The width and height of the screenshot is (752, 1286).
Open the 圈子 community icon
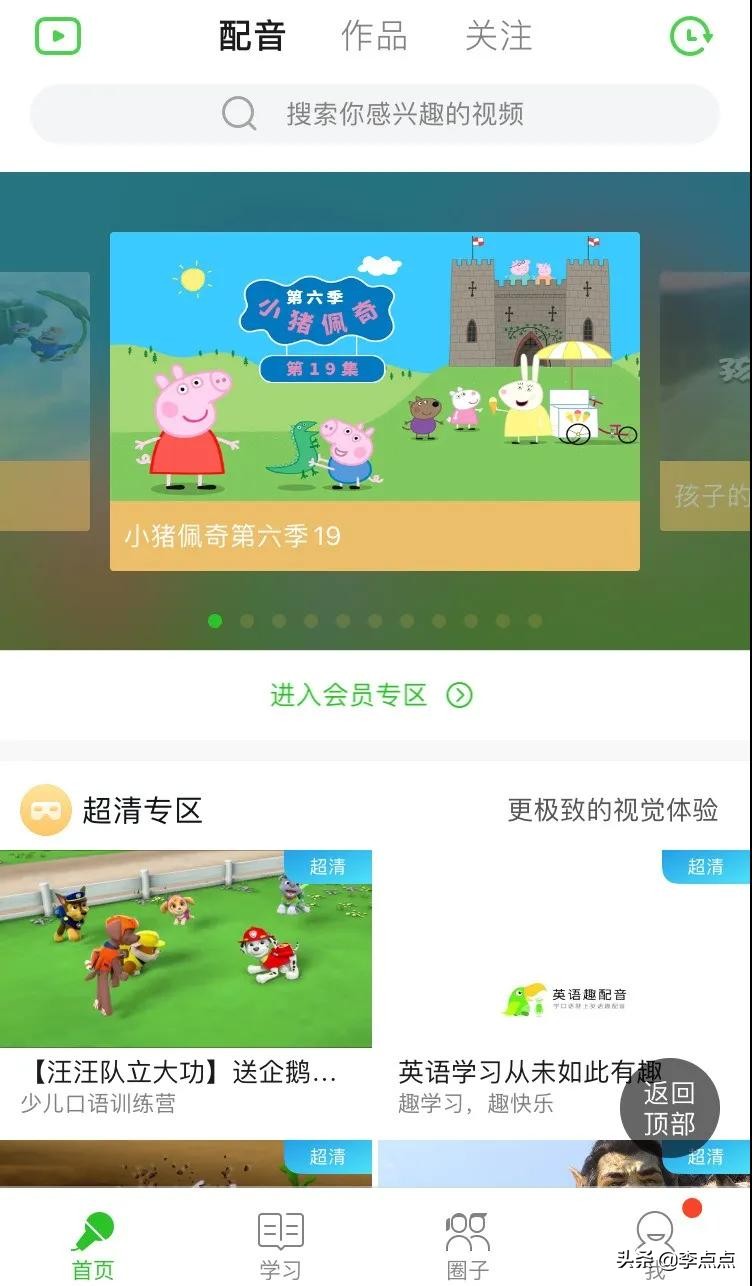click(466, 1230)
